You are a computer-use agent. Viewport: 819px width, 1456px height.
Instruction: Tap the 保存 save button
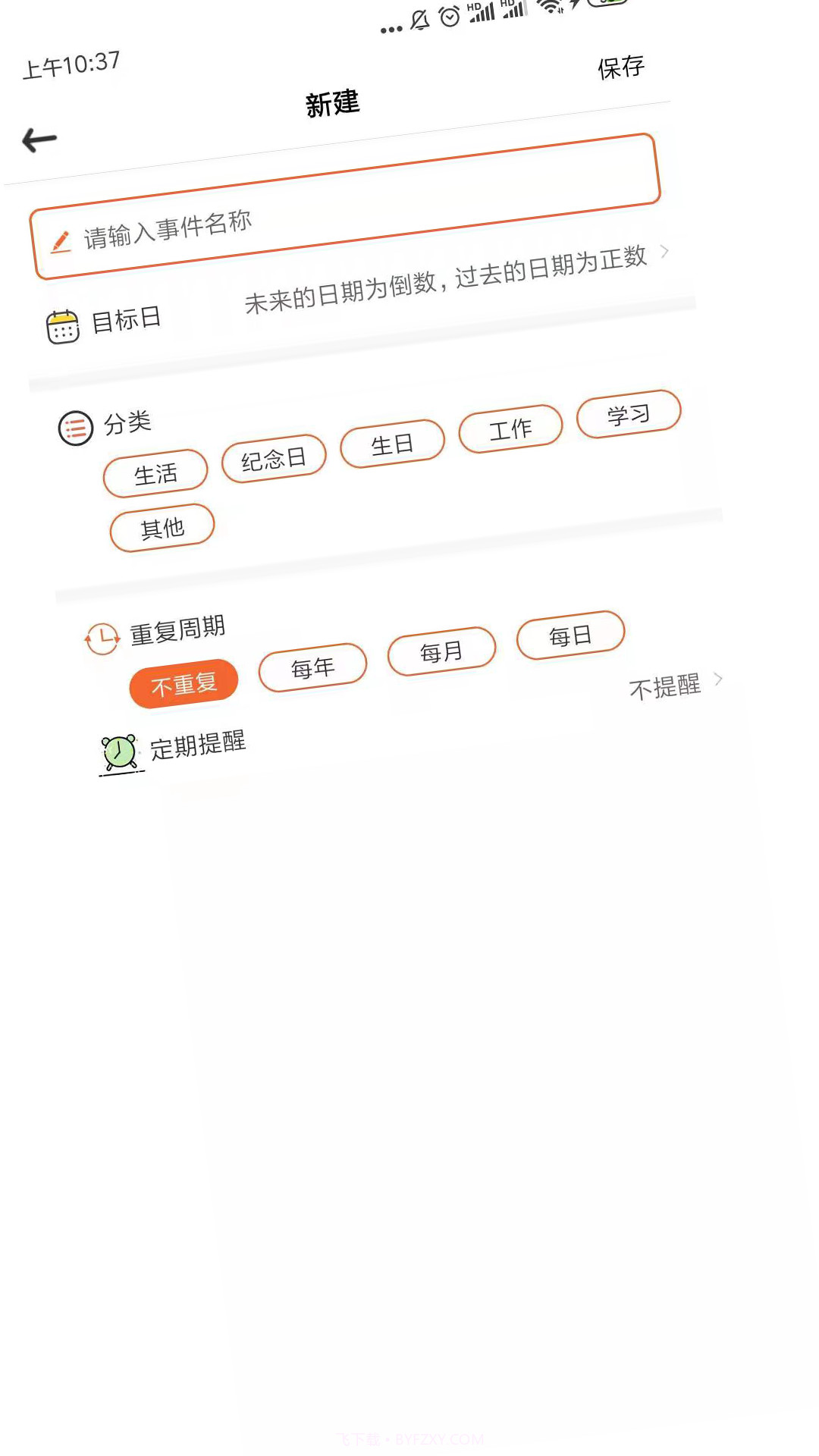click(620, 67)
